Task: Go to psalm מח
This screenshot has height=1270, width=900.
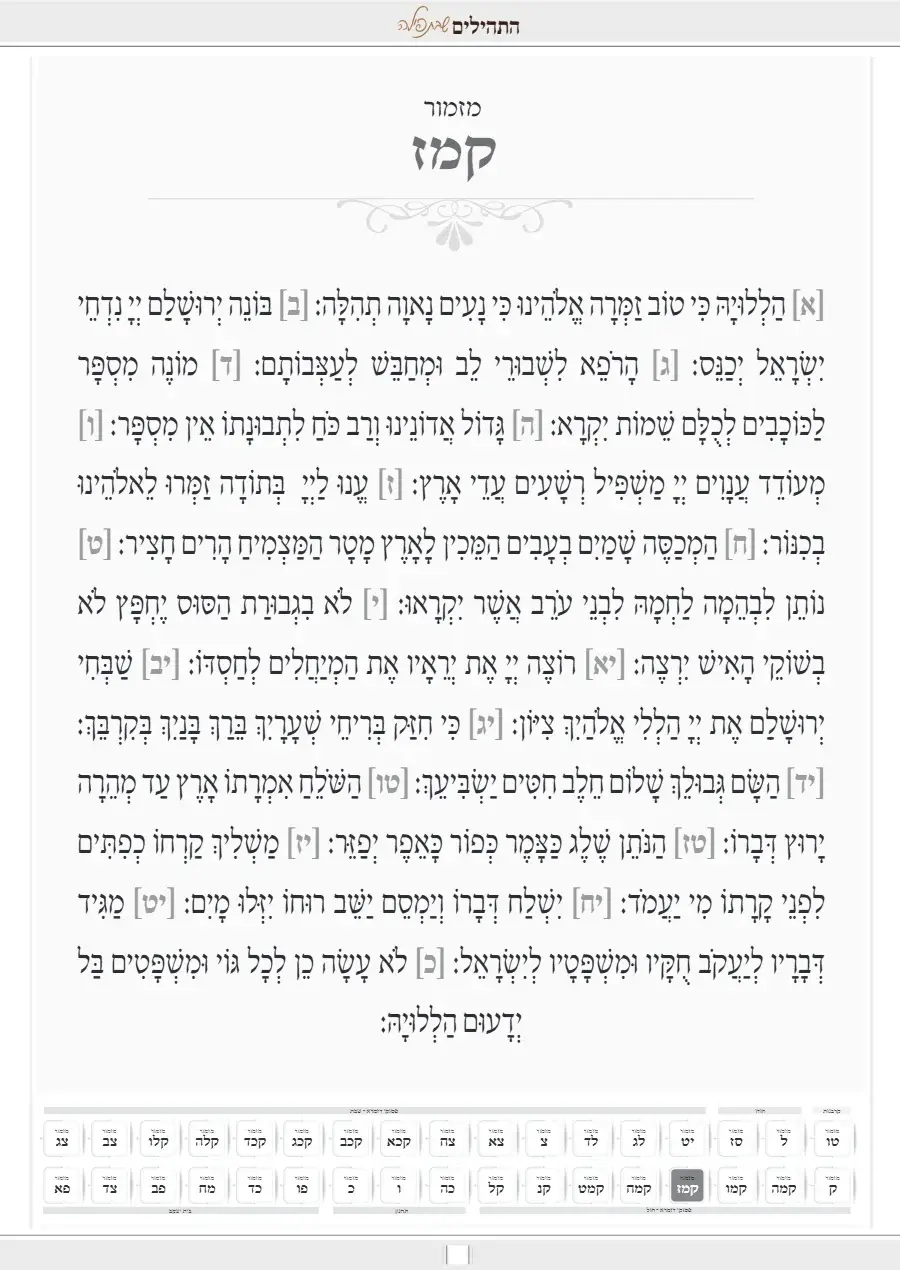Action: click(x=207, y=1187)
